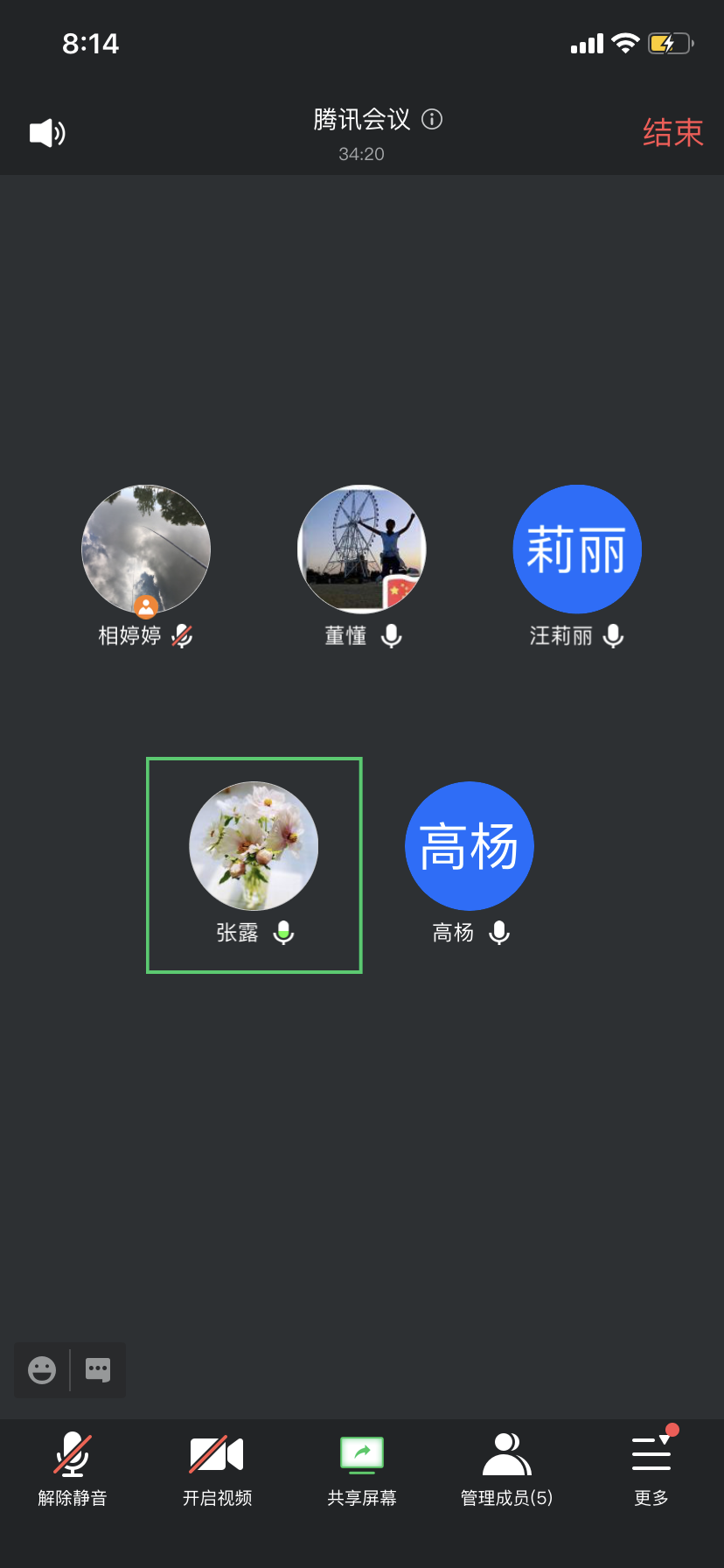Open meeting info next to 腾讯会议
Image resolution: width=724 pixels, height=1568 pixels.
(432, 119)
